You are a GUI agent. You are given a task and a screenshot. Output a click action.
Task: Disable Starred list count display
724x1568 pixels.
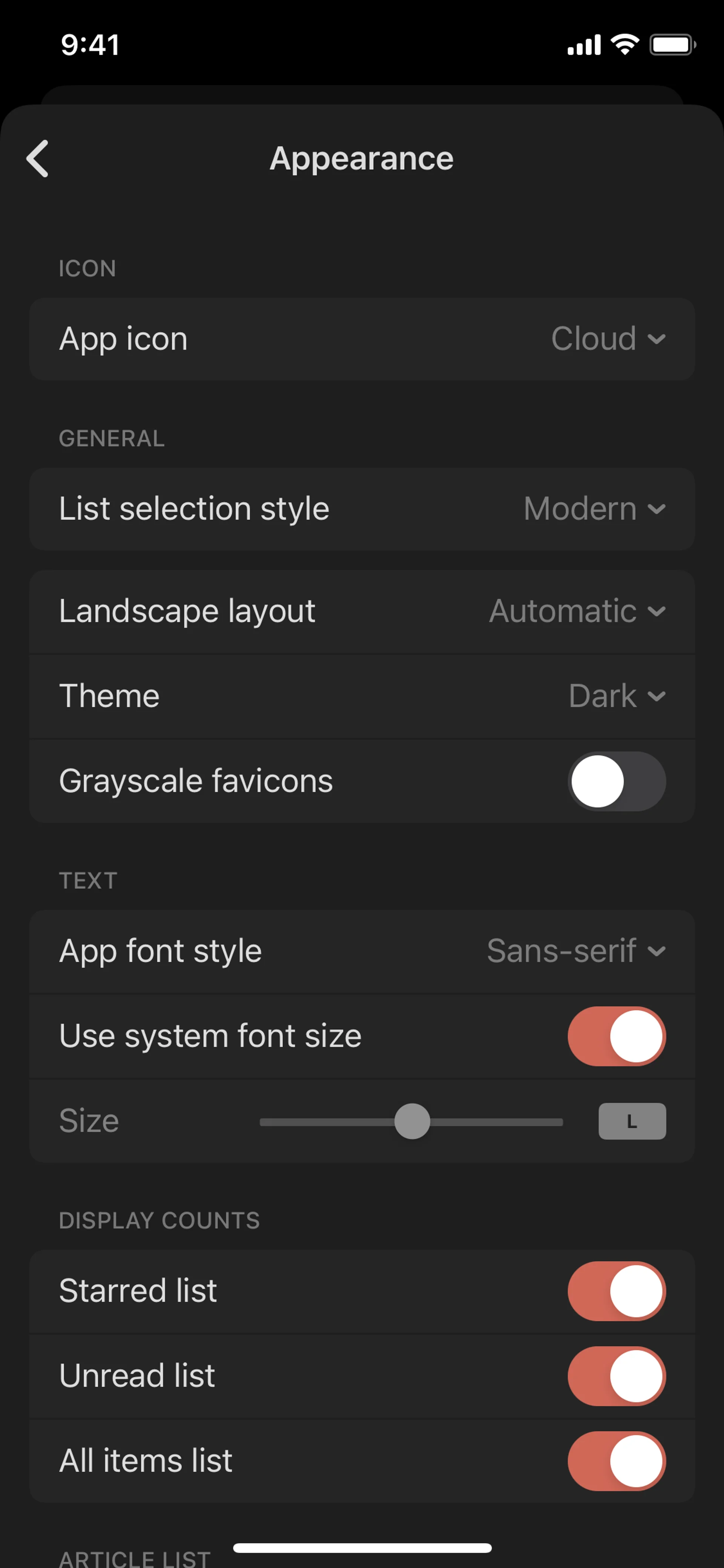[x=616, y=1291]
